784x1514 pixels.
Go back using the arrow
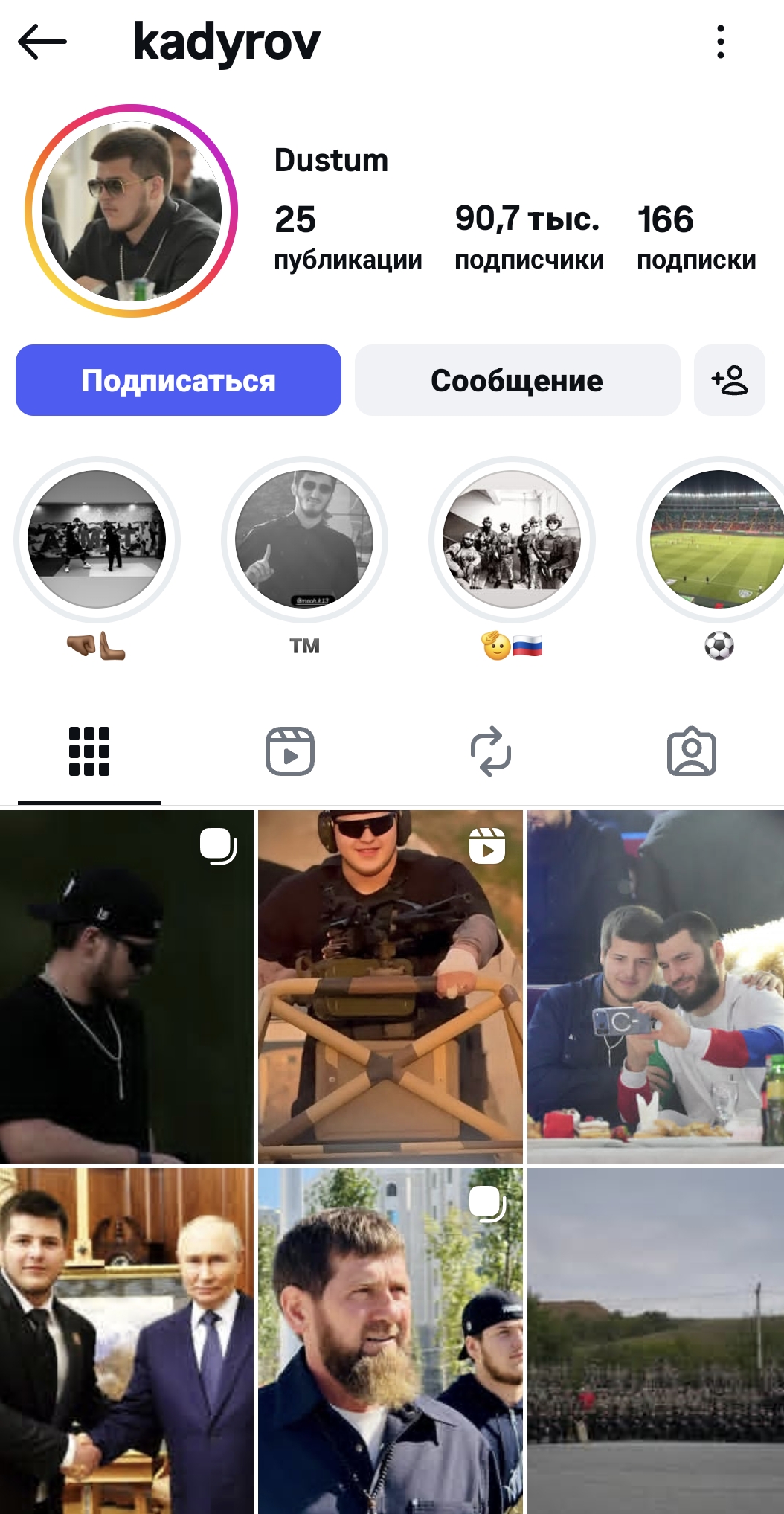[x=42, y=42]
